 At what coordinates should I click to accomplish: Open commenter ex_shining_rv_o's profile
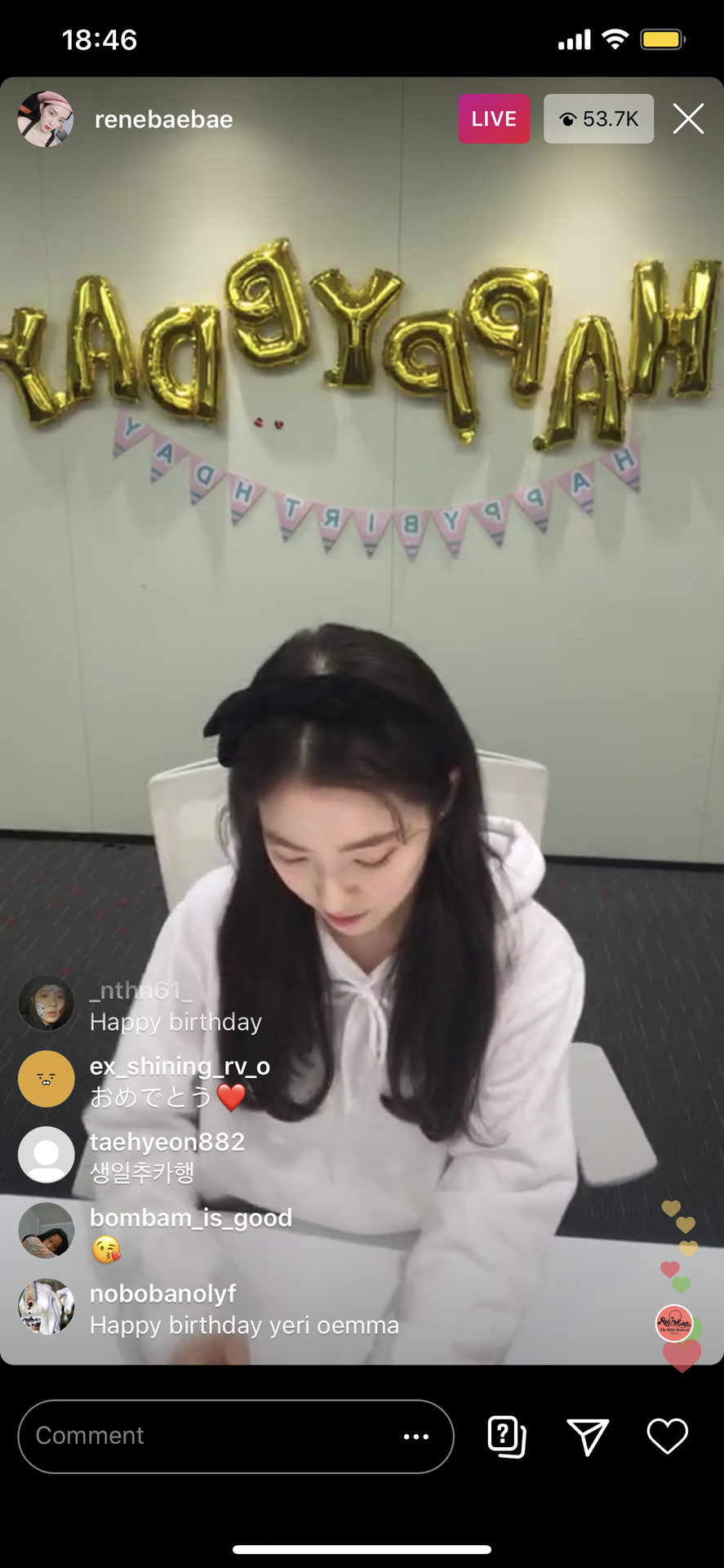tap(47, 1079)
